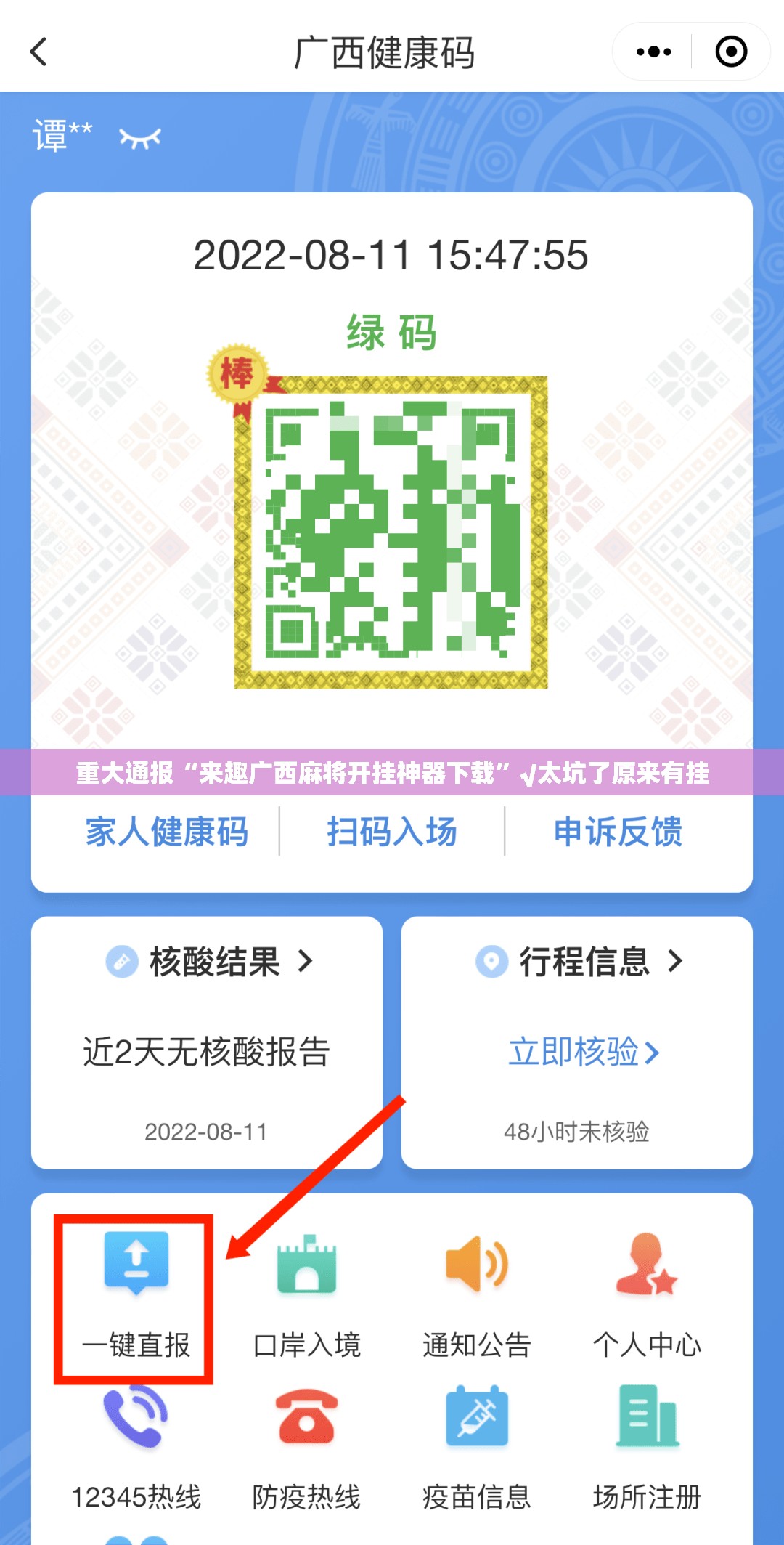Open 家人健康码

click(x=167, y=832)
